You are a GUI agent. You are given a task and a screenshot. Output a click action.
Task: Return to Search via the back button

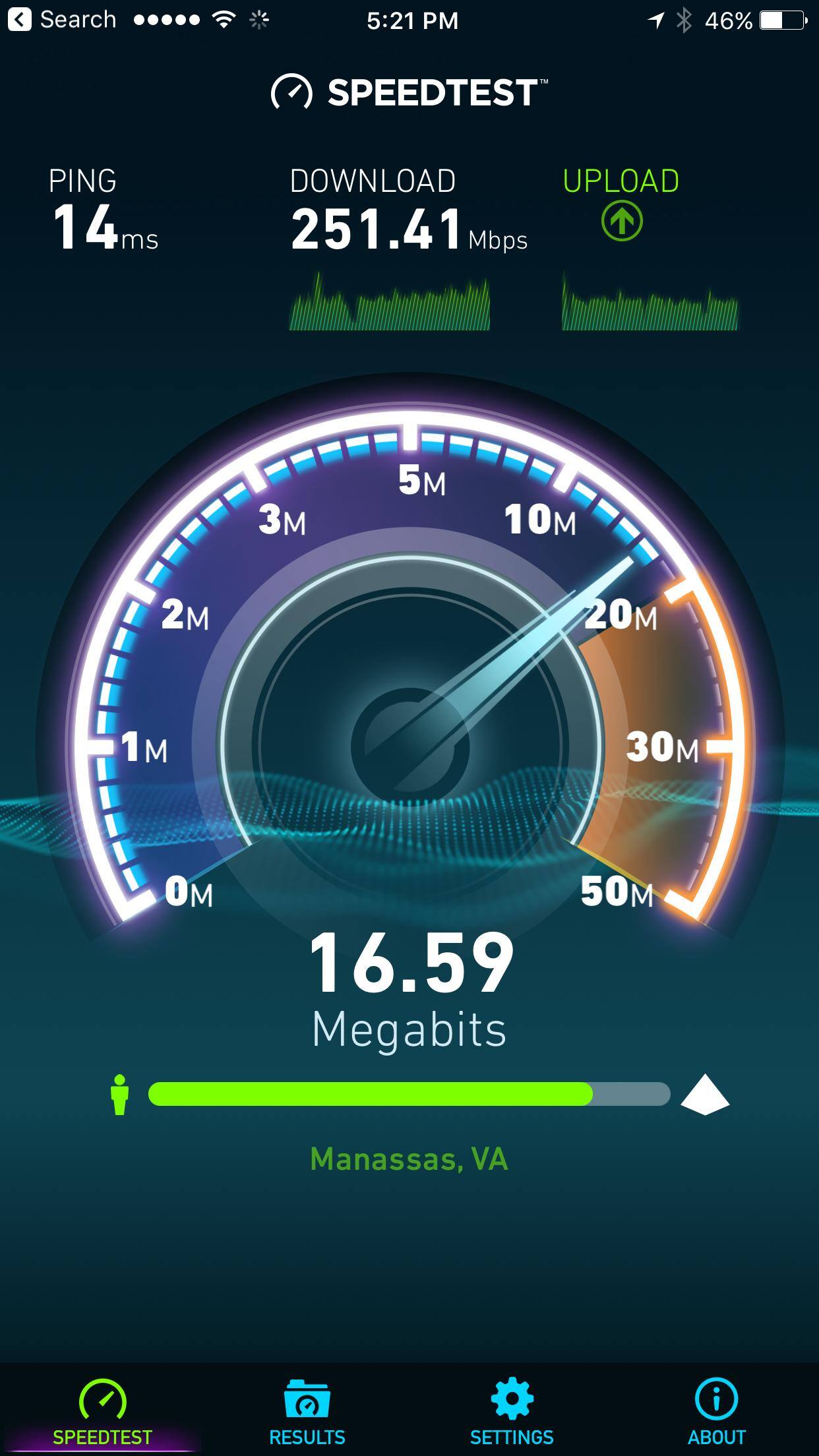pyautogui.click(x=61, y=20)
